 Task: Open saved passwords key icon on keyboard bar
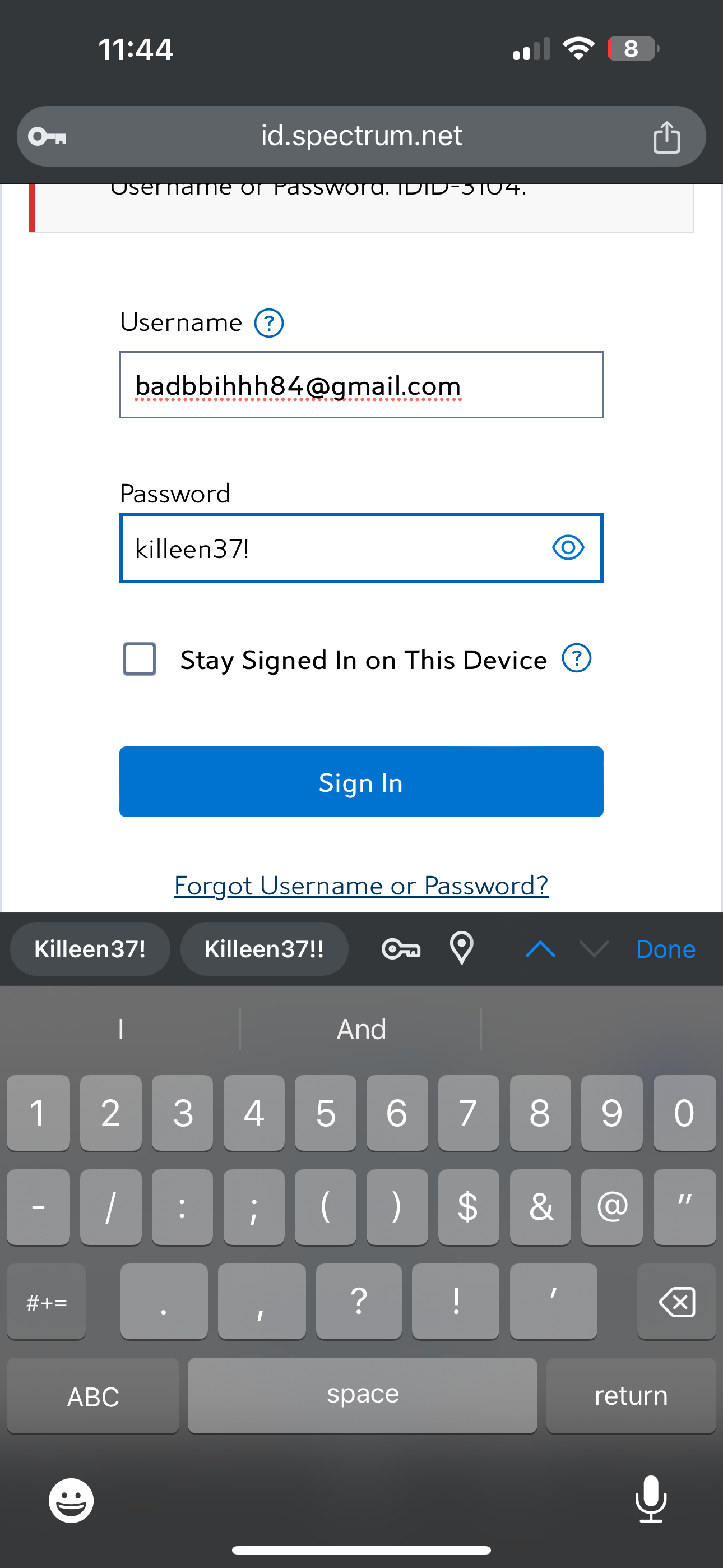click(401, 948)
